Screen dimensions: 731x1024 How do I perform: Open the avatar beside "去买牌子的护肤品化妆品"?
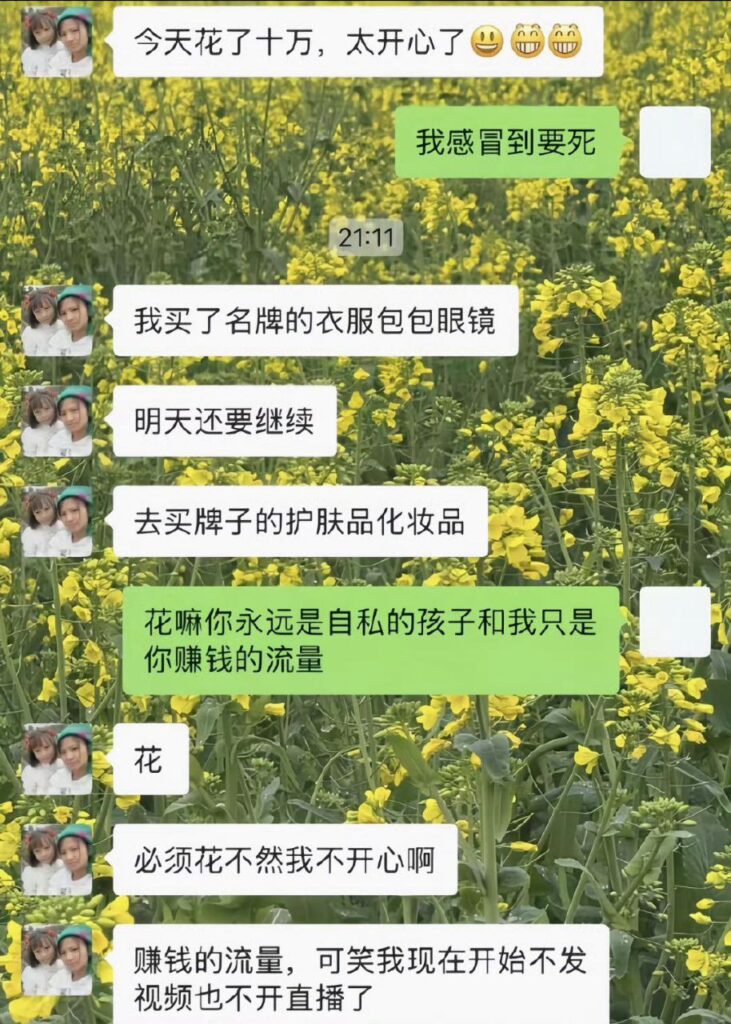pos(57,521)
